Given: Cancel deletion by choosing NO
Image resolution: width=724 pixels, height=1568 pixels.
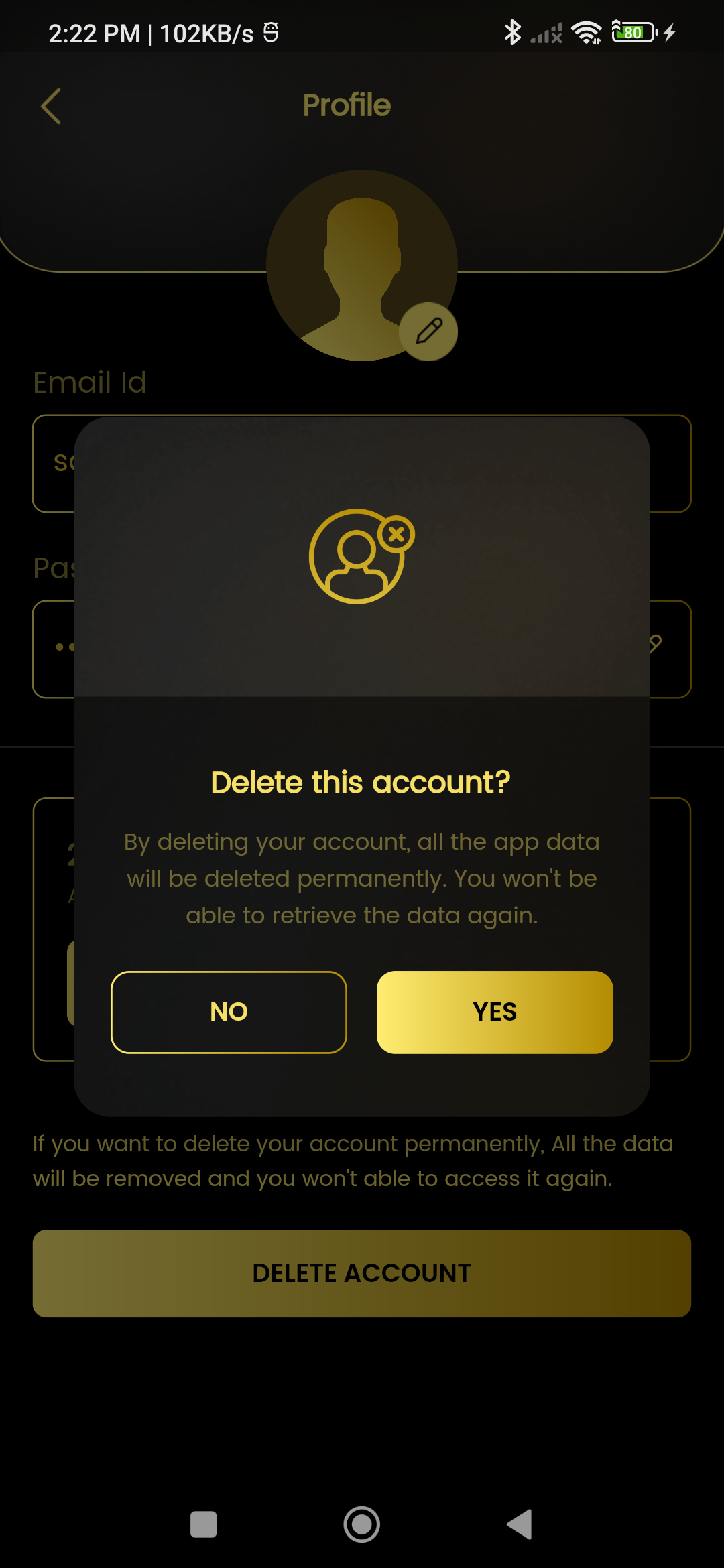Looking at the screenshot, I should point(229,1012).
